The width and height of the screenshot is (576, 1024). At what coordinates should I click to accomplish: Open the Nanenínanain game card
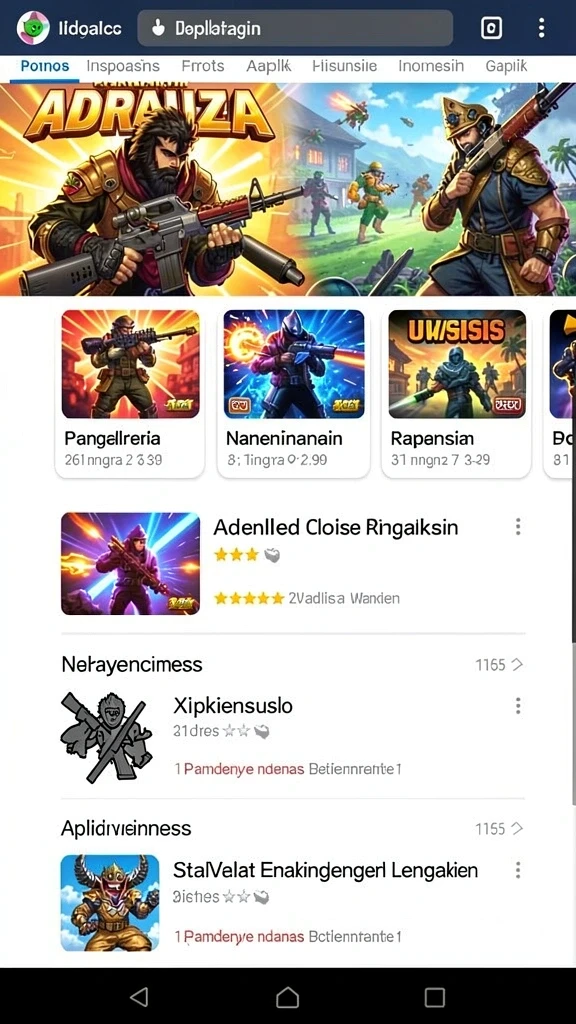coord(293,394)
